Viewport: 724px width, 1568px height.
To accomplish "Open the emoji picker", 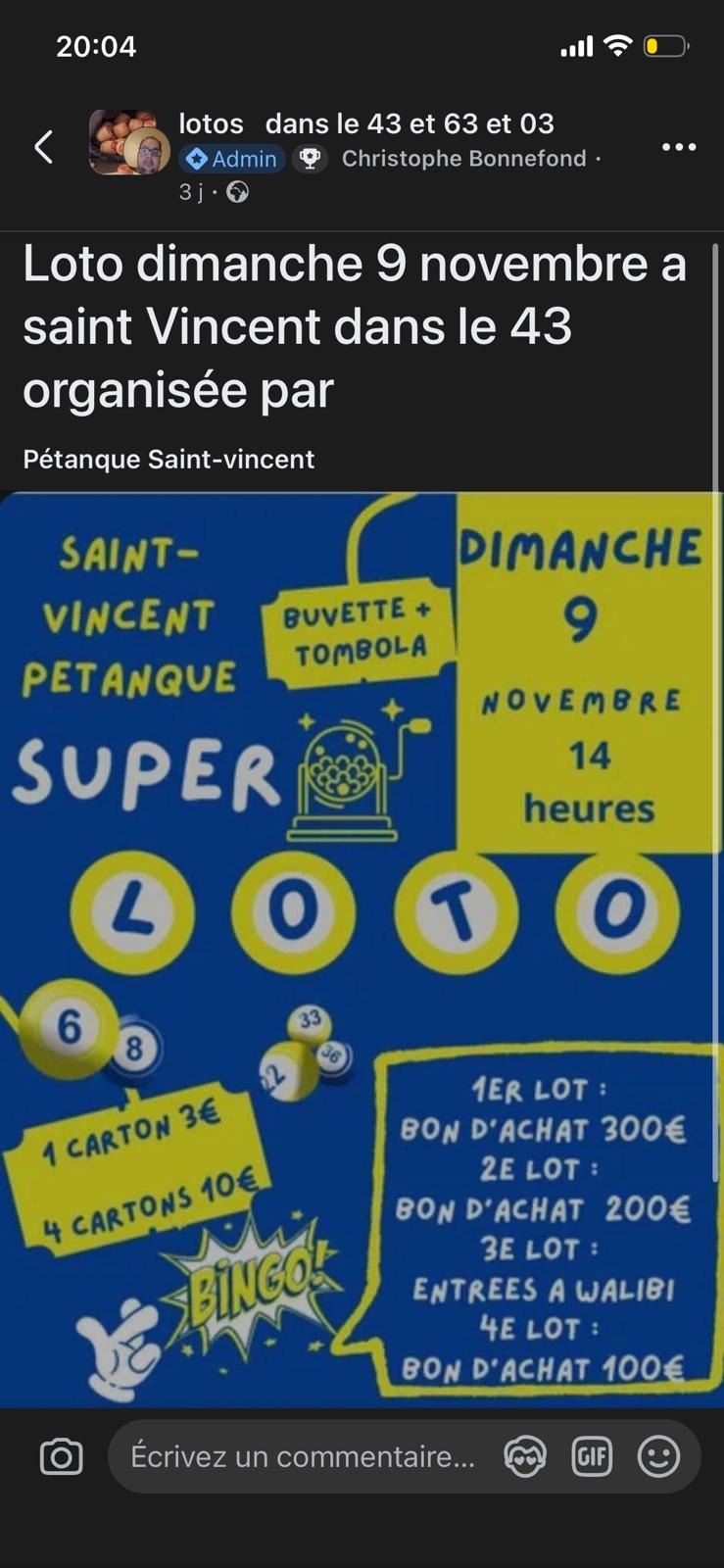I will coord(658,1456).
